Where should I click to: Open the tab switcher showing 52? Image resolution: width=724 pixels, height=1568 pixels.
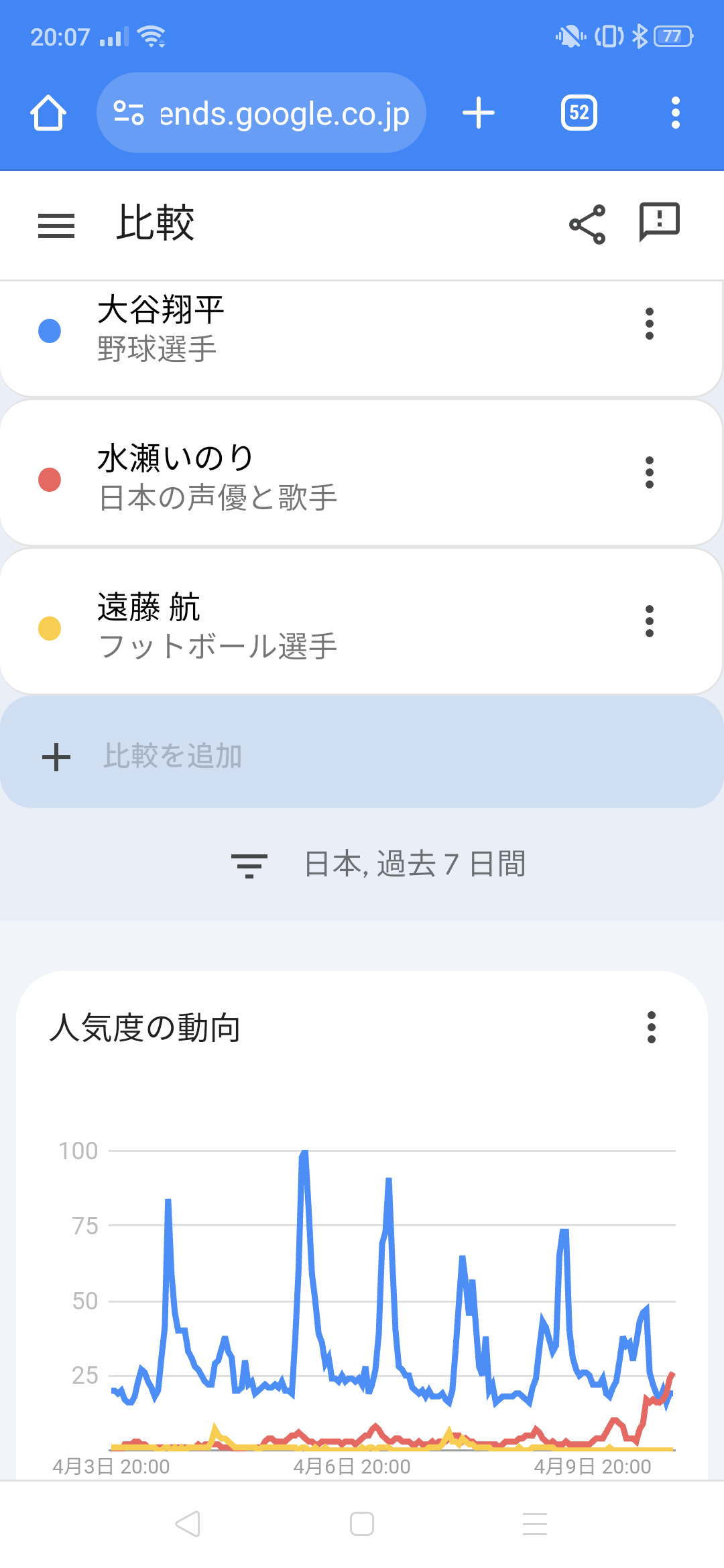(x=579, y=113)
